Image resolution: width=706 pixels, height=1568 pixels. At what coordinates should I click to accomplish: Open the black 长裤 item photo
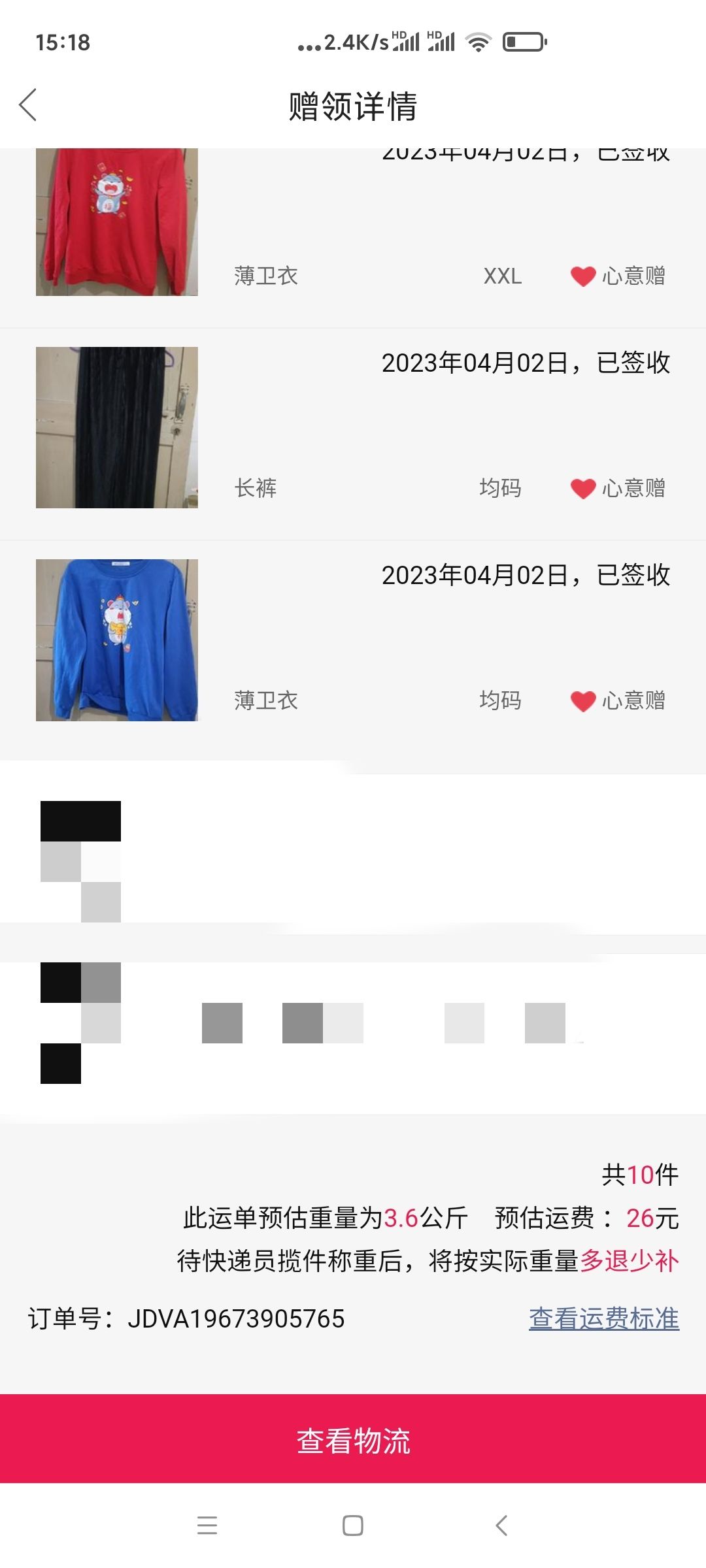coord(117,427)
